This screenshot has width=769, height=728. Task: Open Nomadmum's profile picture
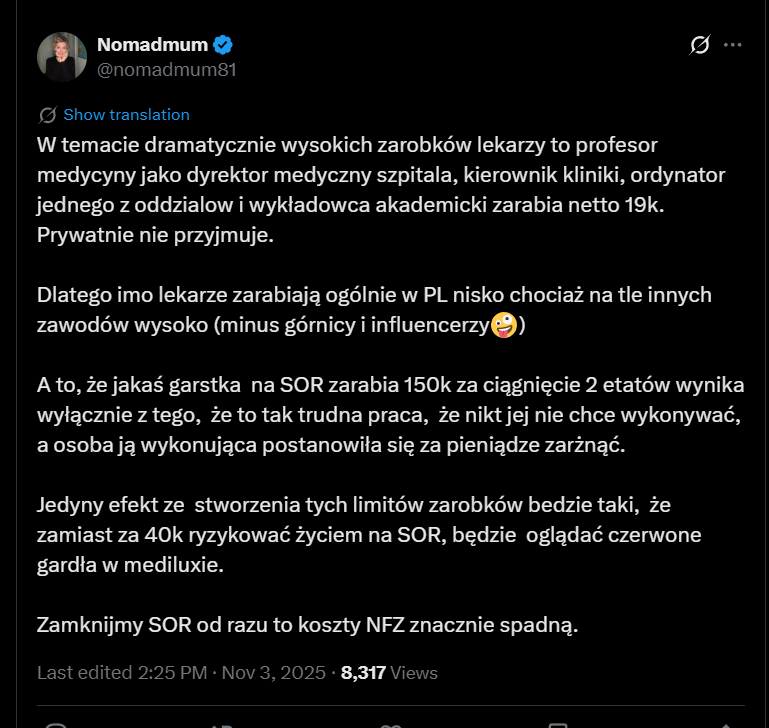[x=62, y=57]
